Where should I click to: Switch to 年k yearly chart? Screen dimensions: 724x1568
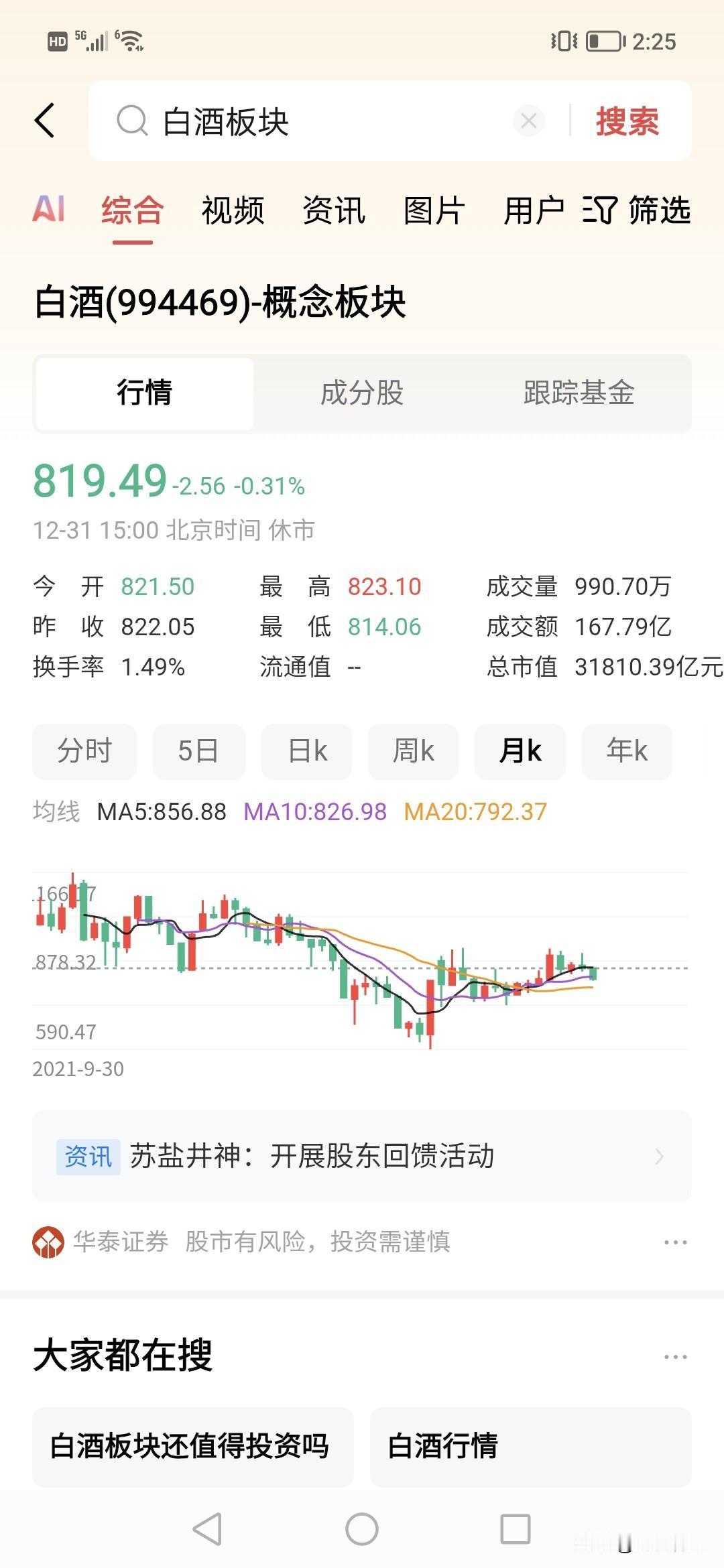click(626, 751)
